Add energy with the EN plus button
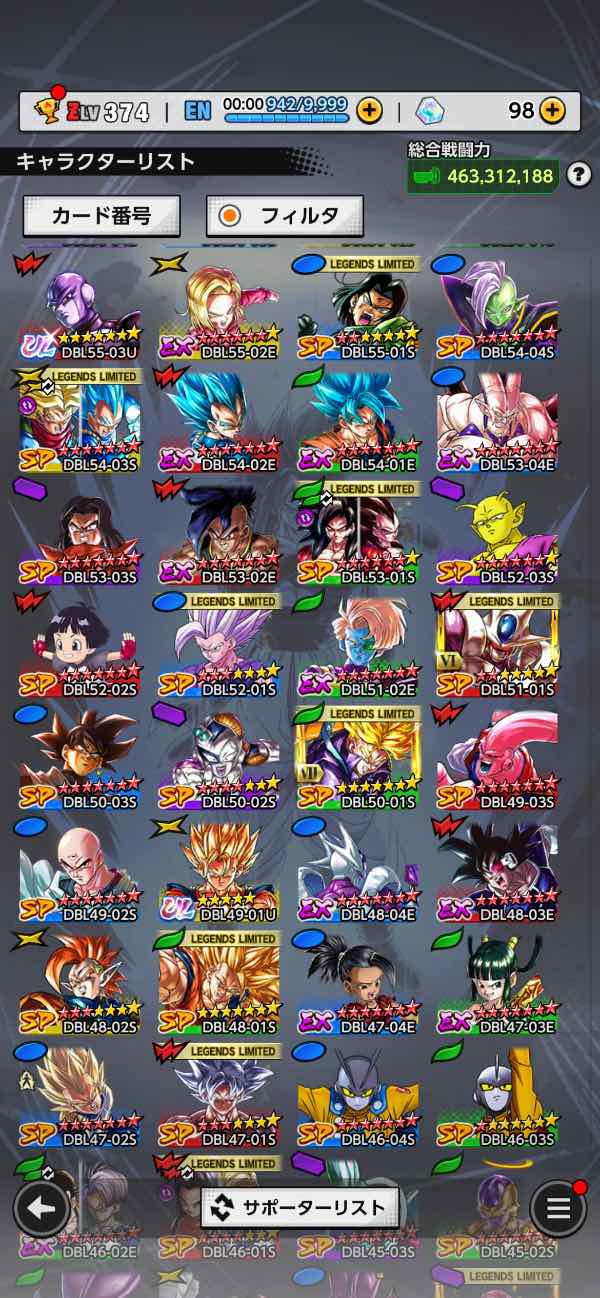The image size is (600, 1298). coord(369,110)
